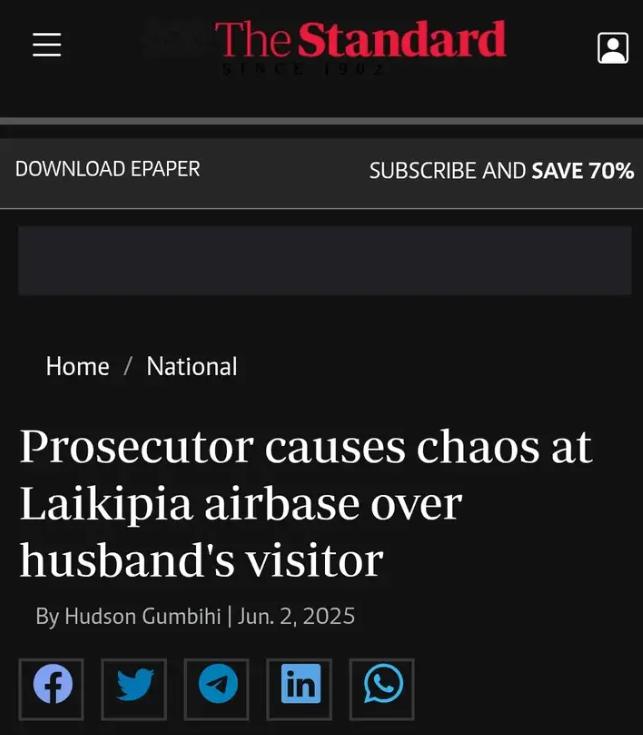This screenshot has height=735, width=643.
Task: Share the article via WhatsApp
Action: 382,687
